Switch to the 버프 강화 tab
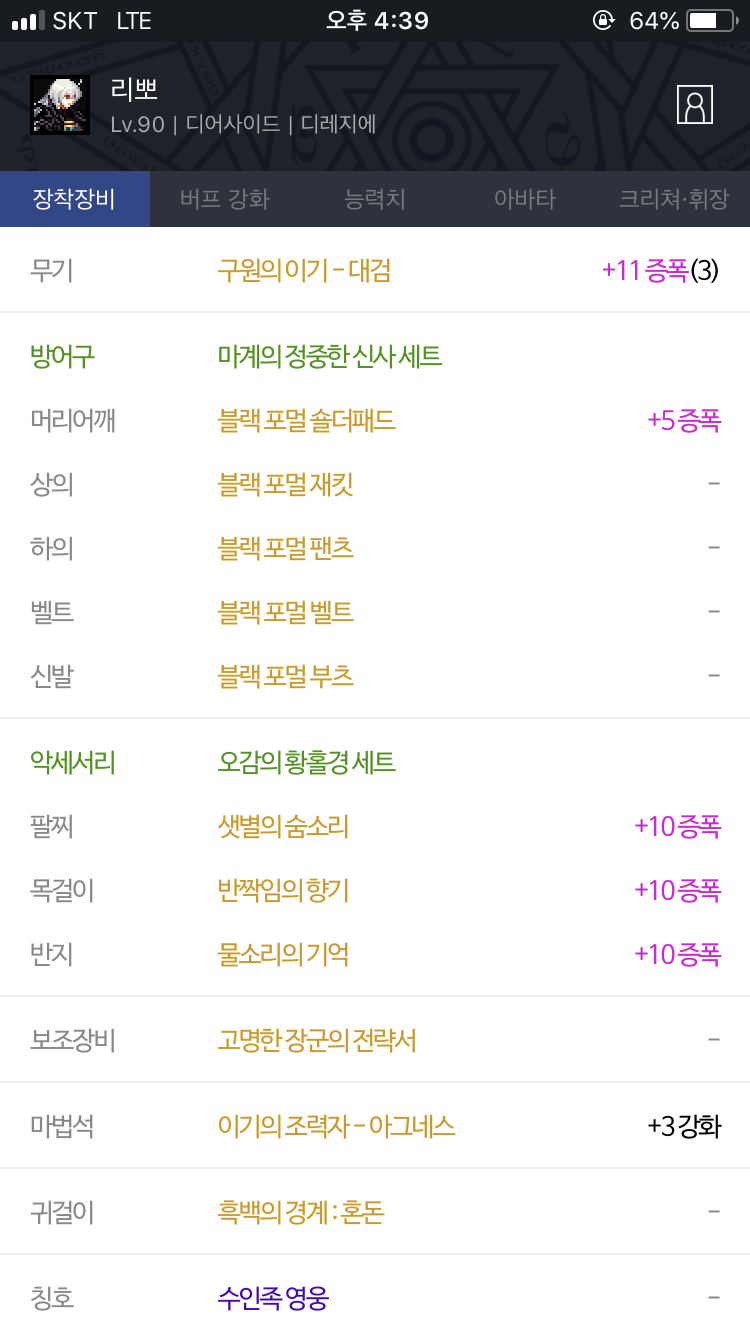The image size is (750, 1334). pos(225,199)
